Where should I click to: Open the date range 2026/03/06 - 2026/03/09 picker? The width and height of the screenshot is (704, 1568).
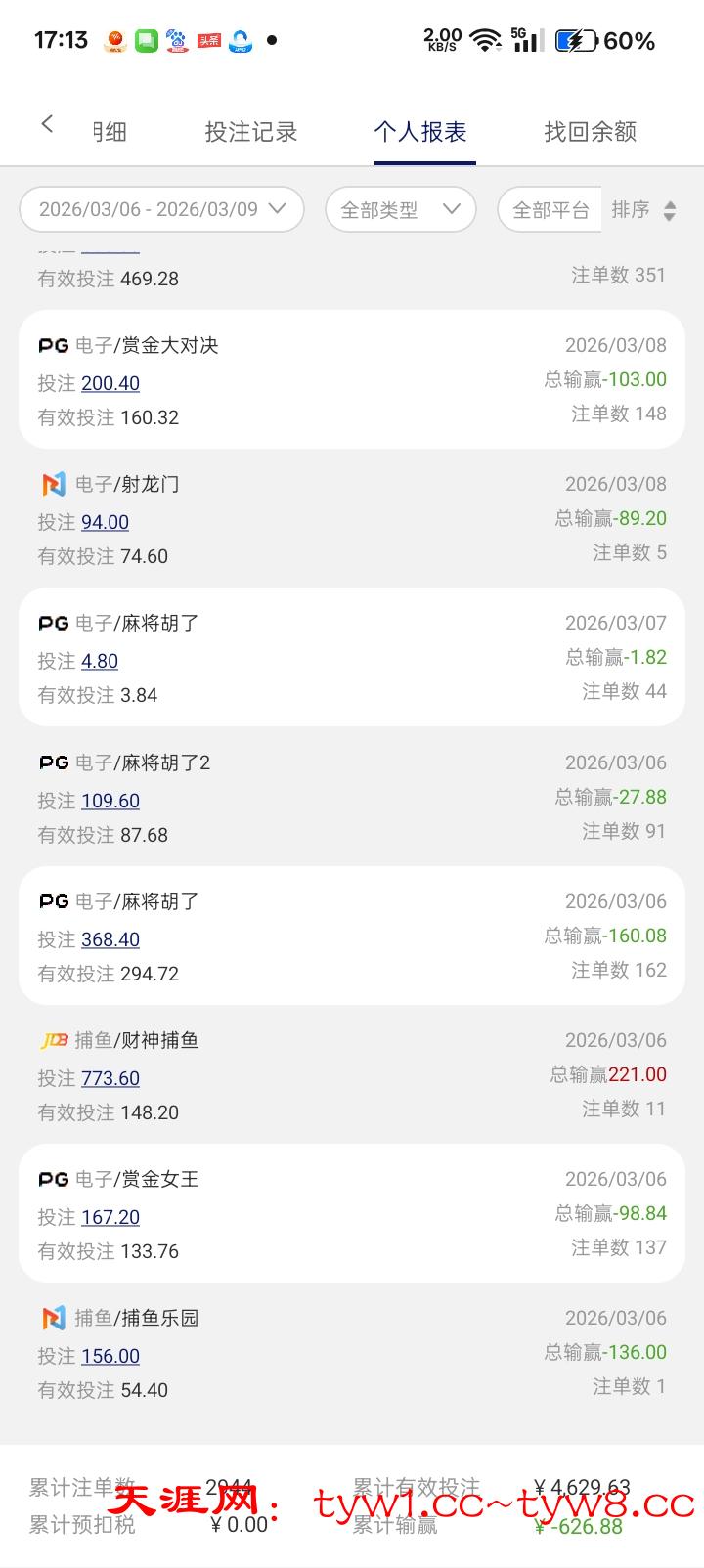point(162,209)
